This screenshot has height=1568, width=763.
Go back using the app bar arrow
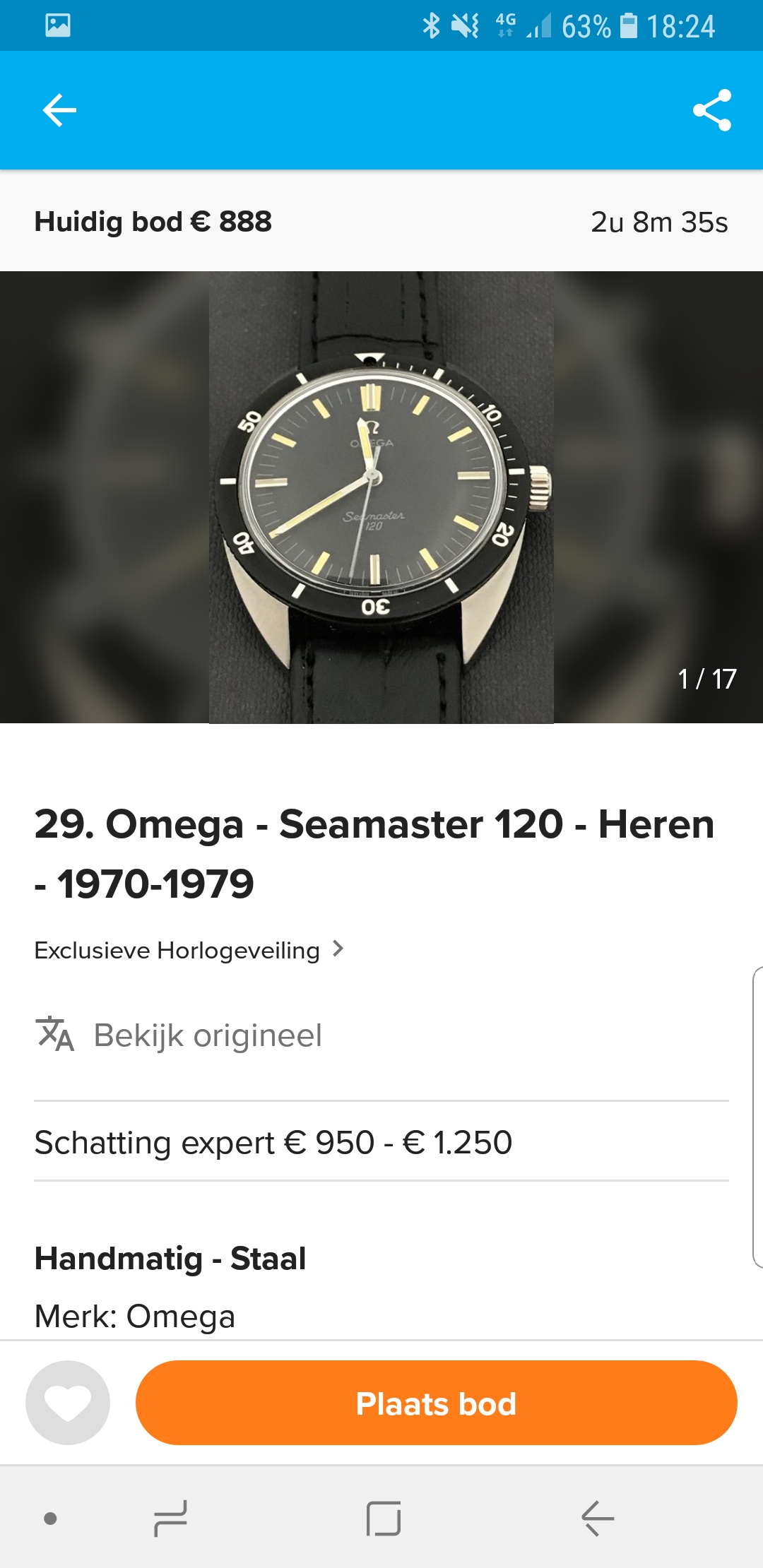pyautogui.click(x=59, y=110)
